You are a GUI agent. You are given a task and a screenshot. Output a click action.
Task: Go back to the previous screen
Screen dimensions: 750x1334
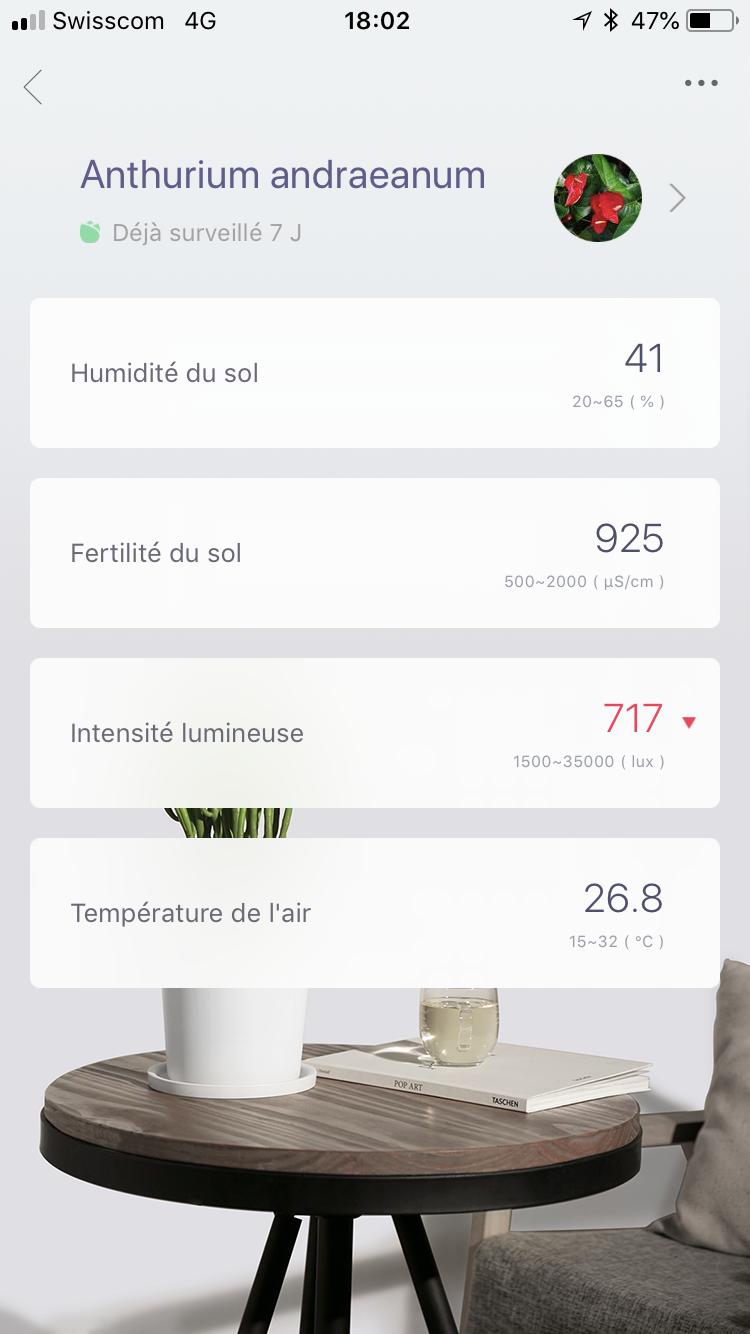click(34, 87)
